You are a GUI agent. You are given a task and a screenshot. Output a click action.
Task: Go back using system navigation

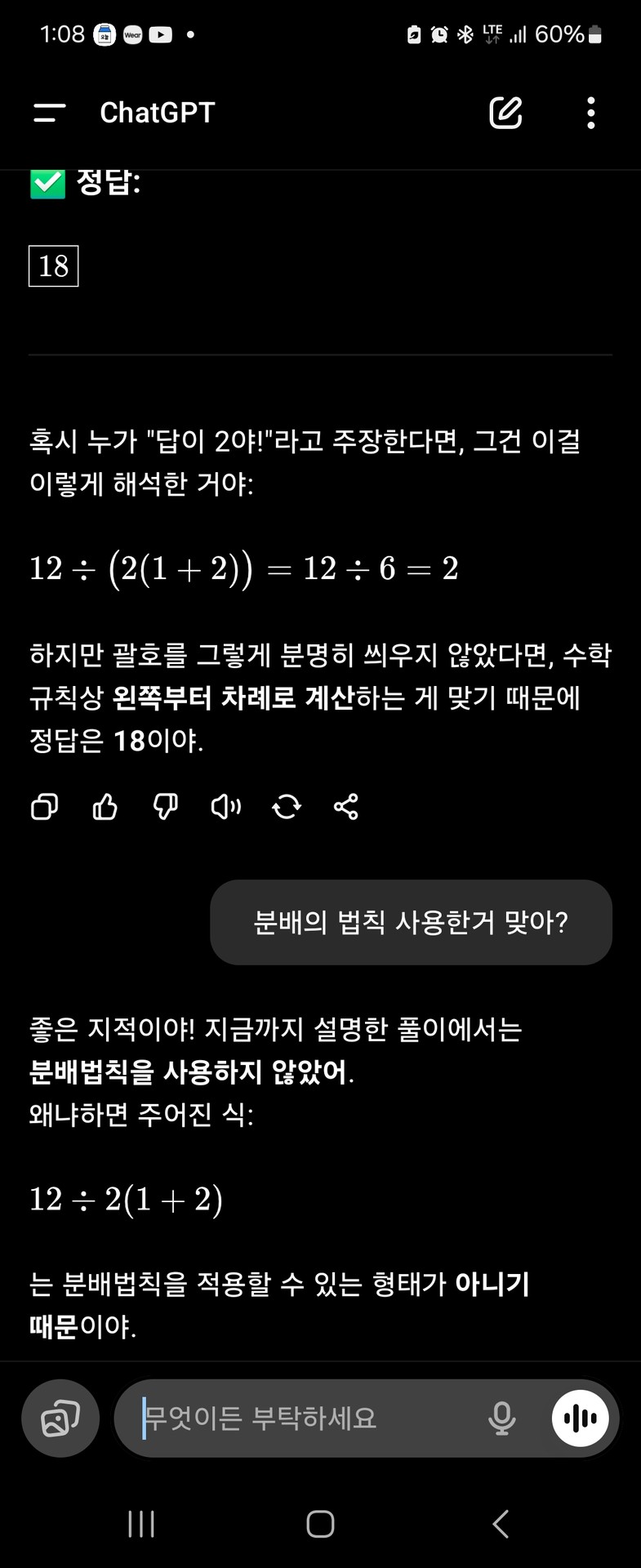(x=501, y=1524)
